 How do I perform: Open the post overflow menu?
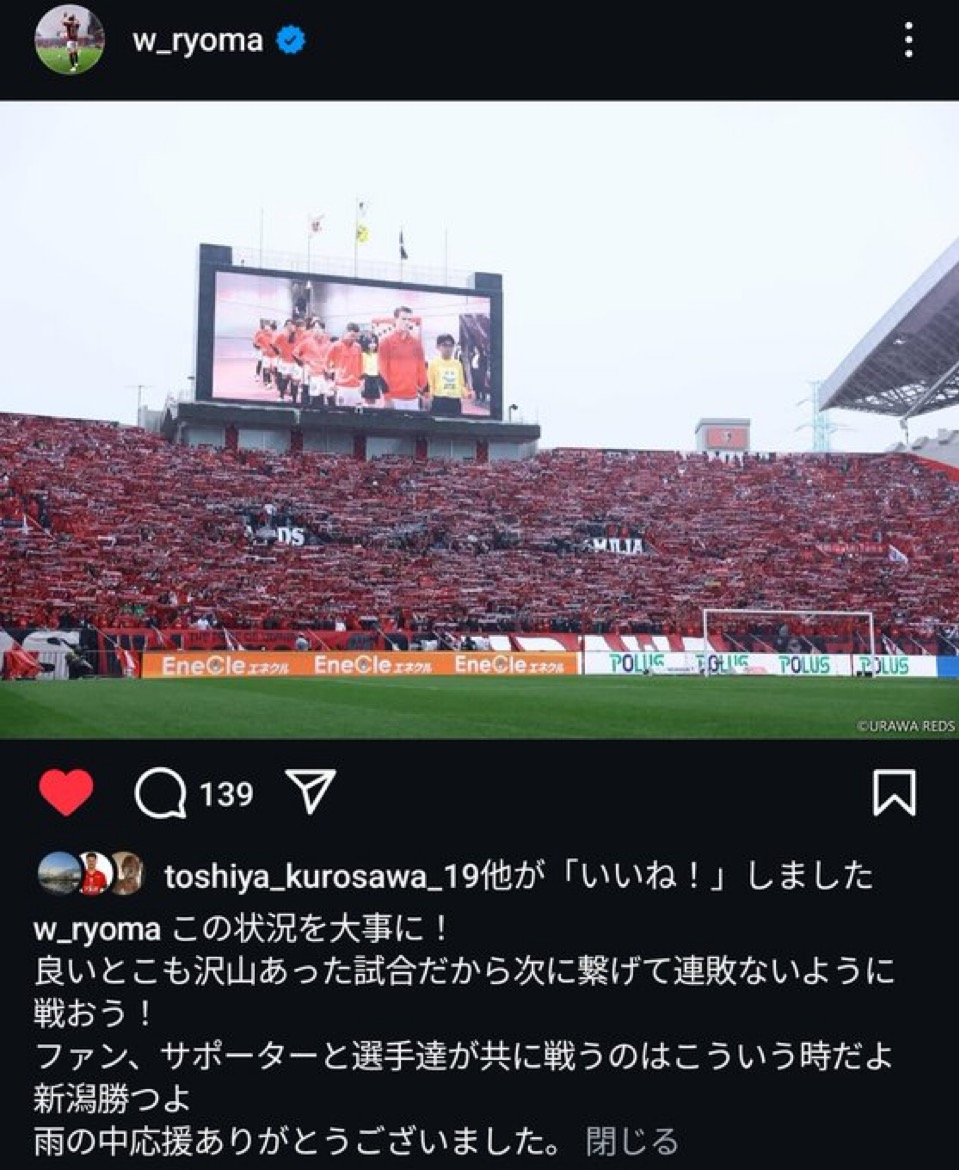[907, 40]
